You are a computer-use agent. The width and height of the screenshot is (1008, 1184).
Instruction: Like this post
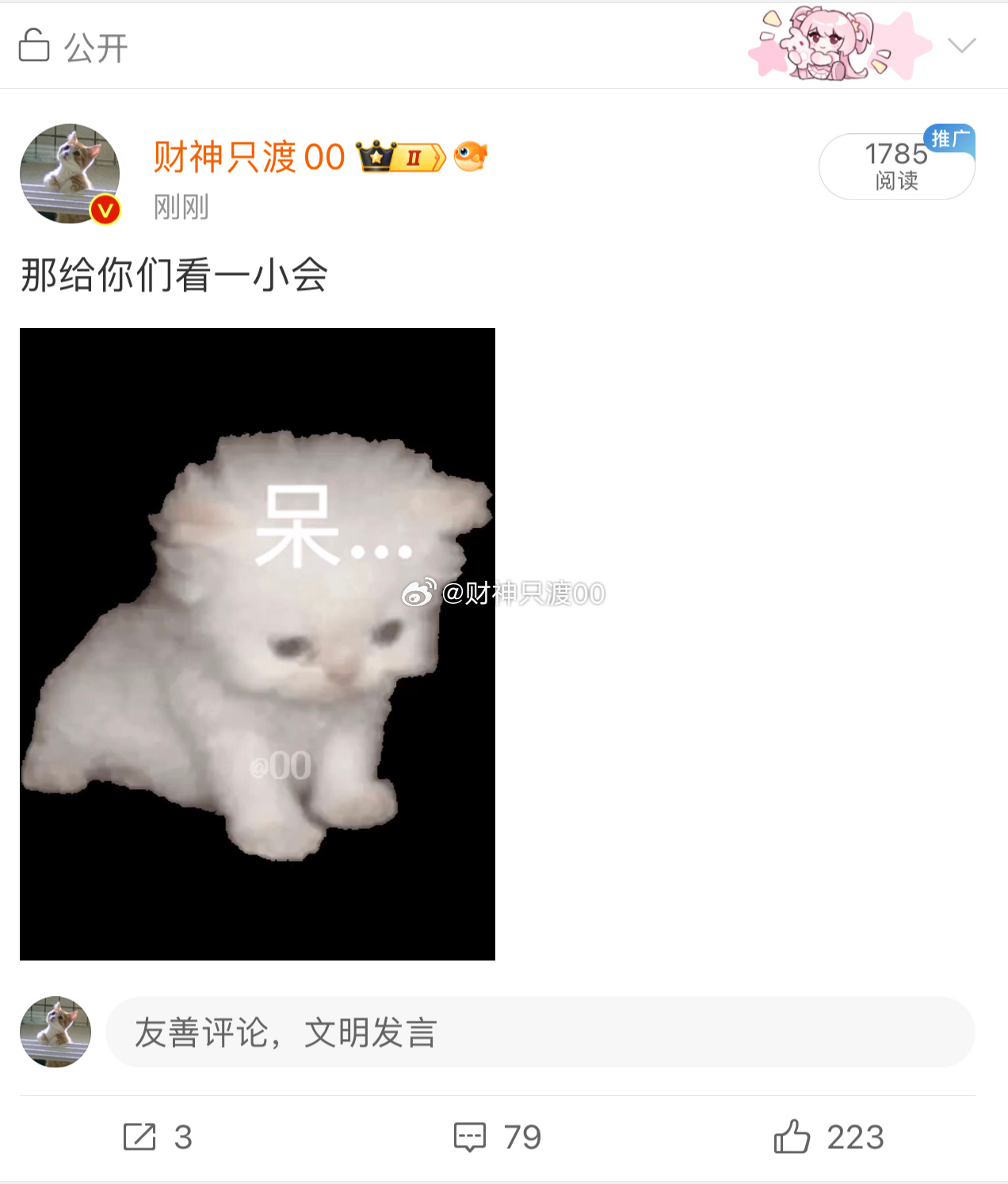click(x=828, y=1137)
